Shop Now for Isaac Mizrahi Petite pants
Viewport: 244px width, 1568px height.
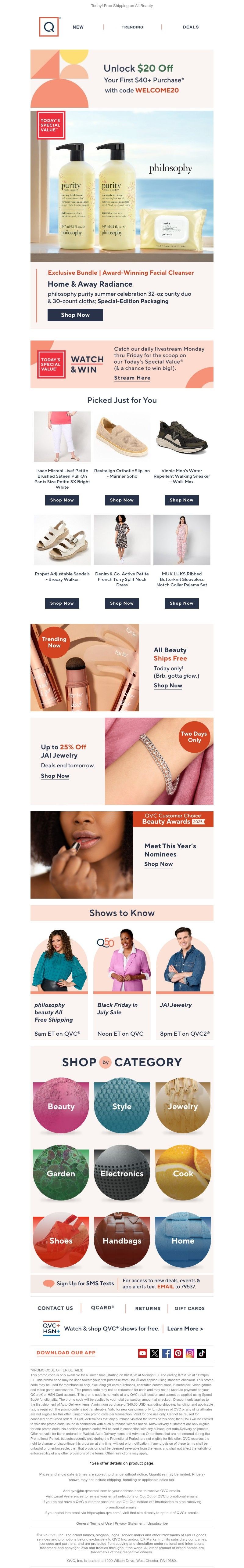[x=62, y=500]
